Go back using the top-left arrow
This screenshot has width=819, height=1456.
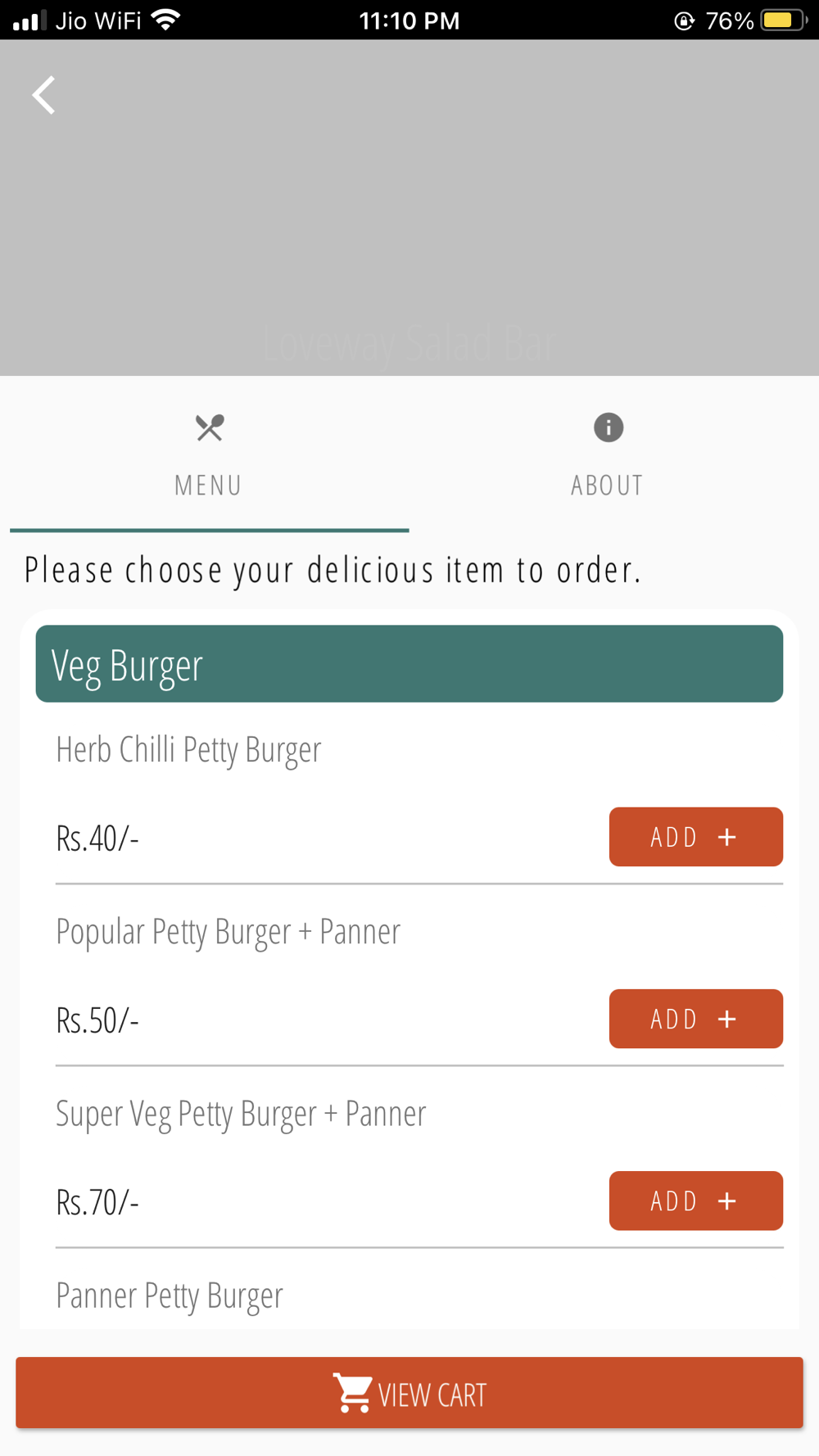pyautogui.click(x=43, y=96)
